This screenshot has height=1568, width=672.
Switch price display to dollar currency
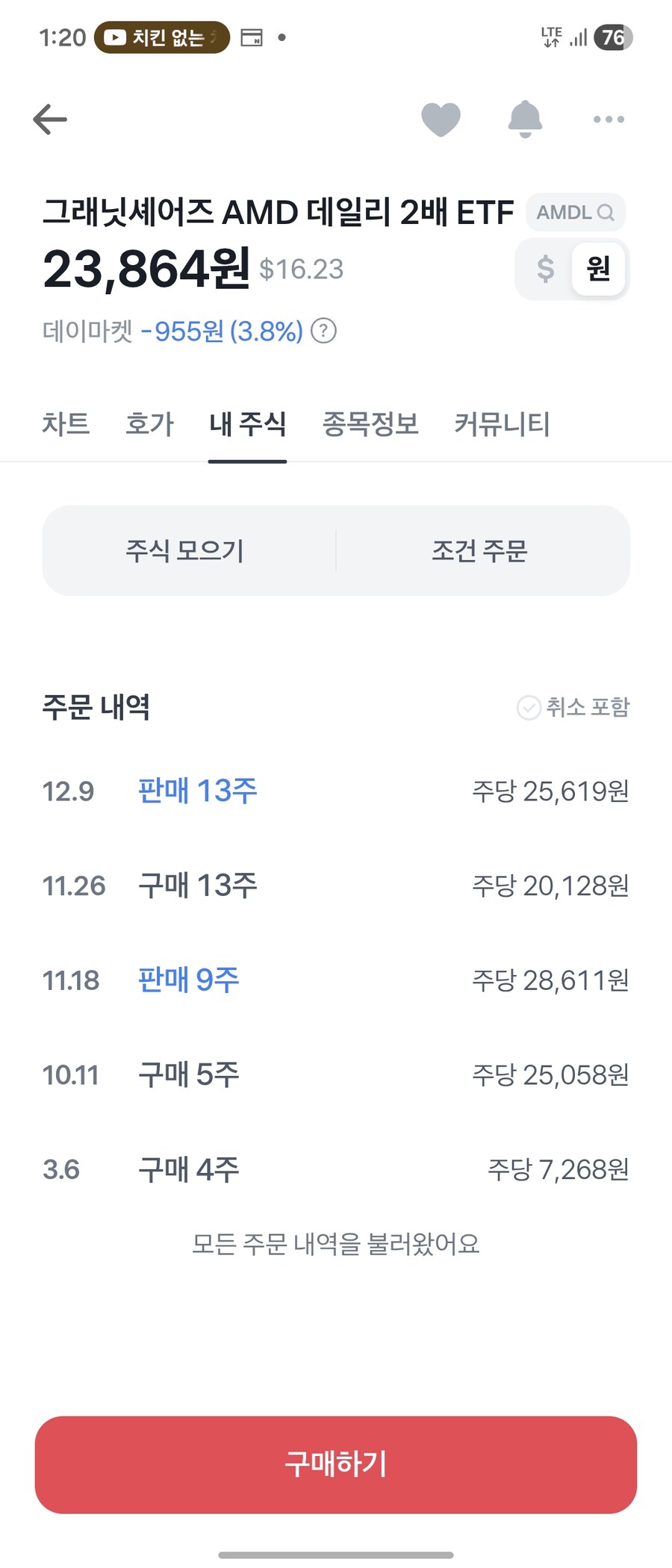click(x=546, y=269)
